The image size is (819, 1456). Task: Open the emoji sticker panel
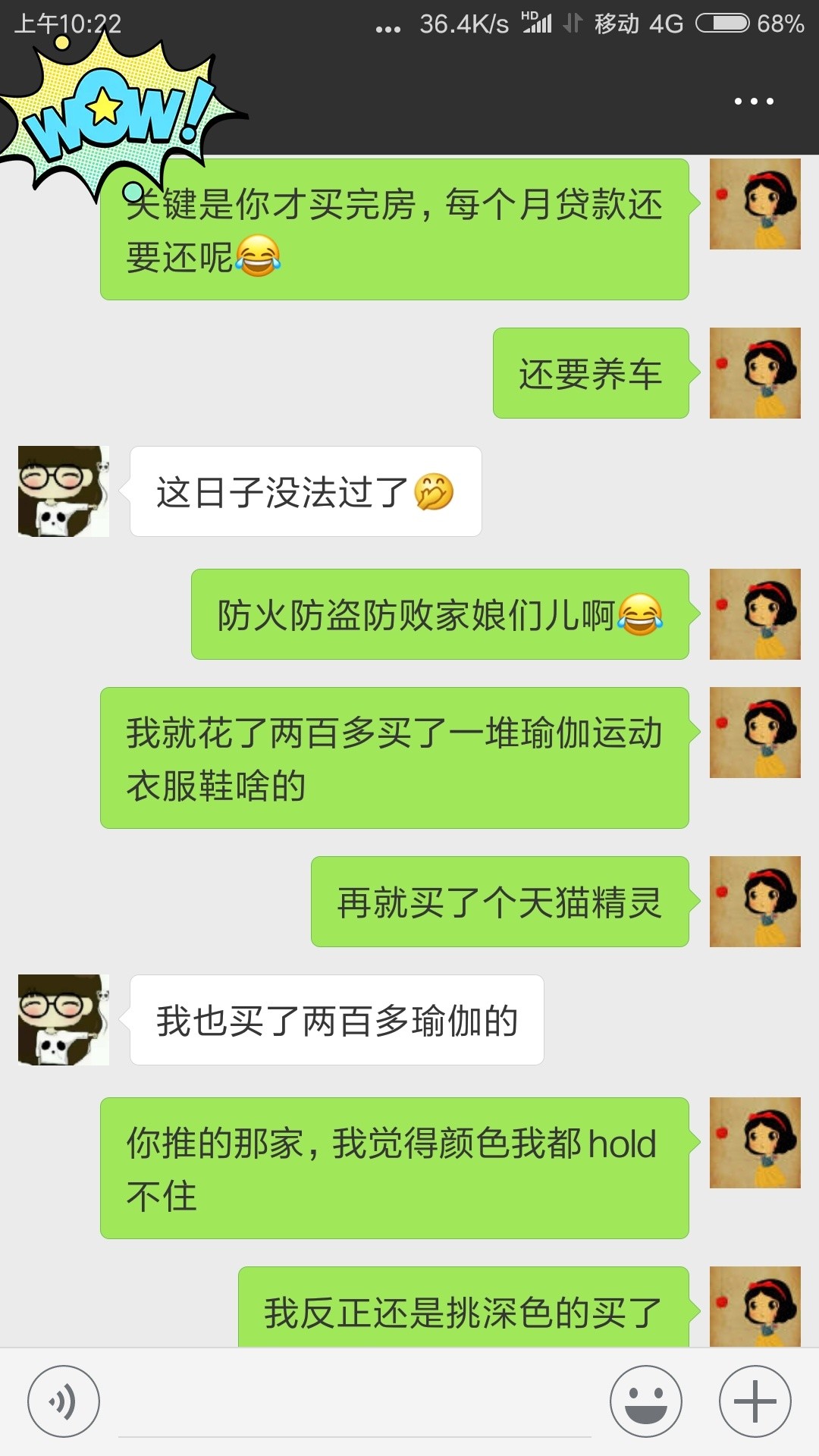pyautogui.click(x=646, y=1401)
